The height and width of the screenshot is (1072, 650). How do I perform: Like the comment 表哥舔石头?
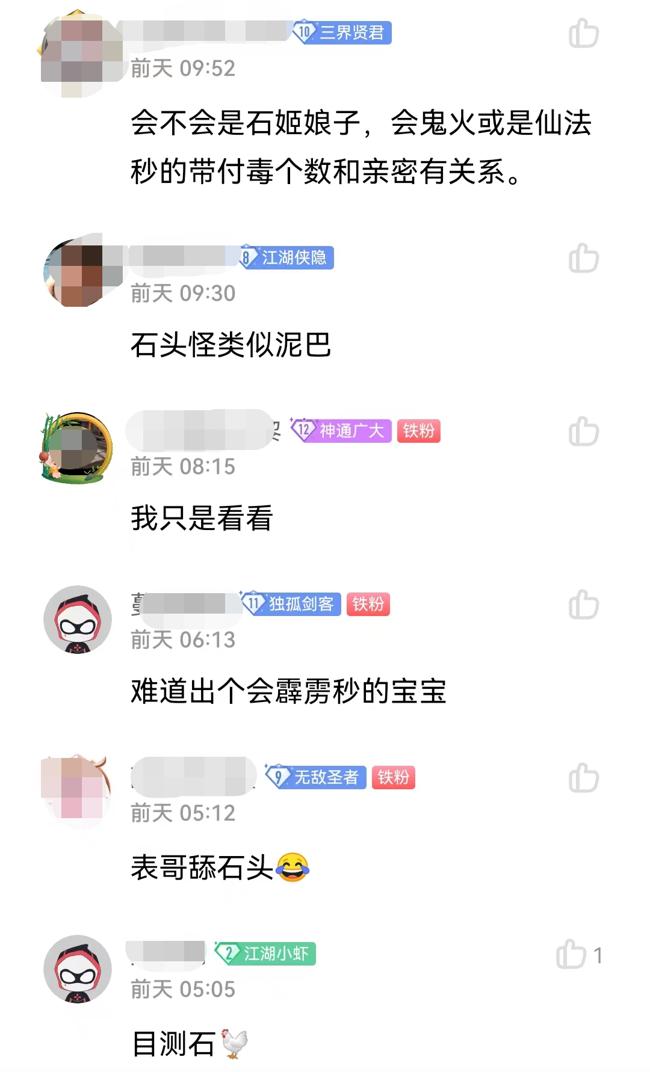(583, 778)
